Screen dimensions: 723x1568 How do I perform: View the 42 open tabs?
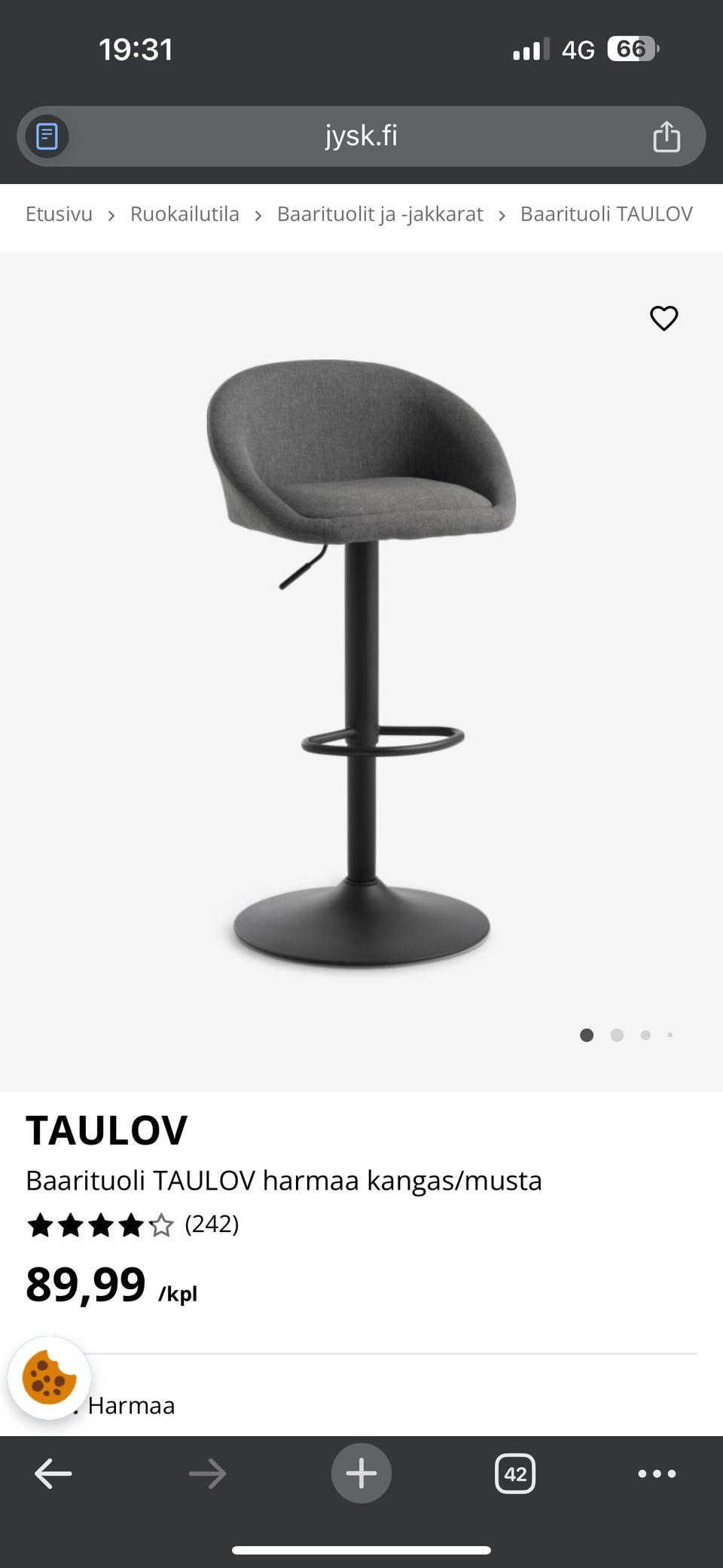pyautogui.click(x=515, y=1473)
